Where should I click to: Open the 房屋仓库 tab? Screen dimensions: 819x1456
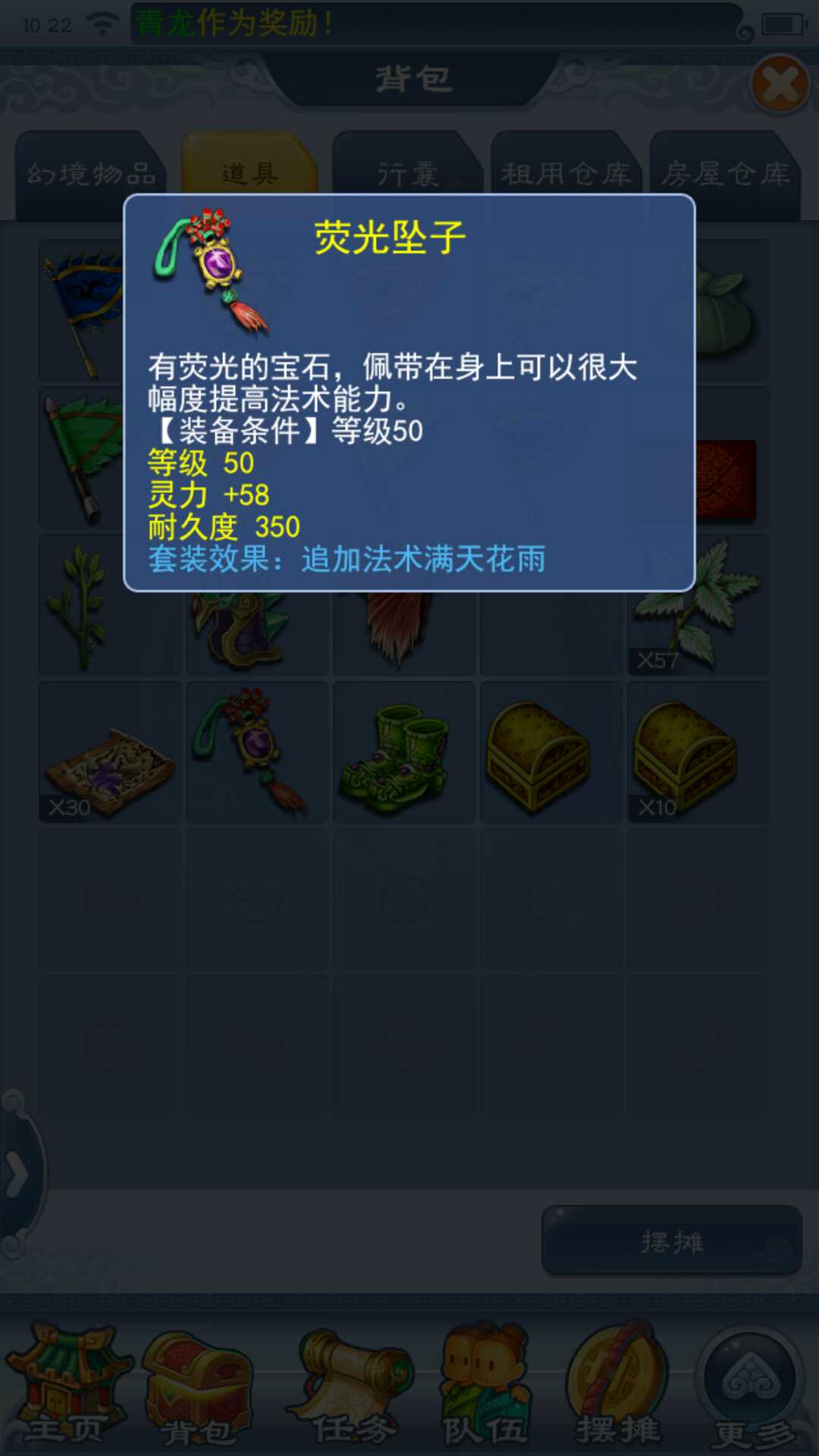(x=725, y=174)
